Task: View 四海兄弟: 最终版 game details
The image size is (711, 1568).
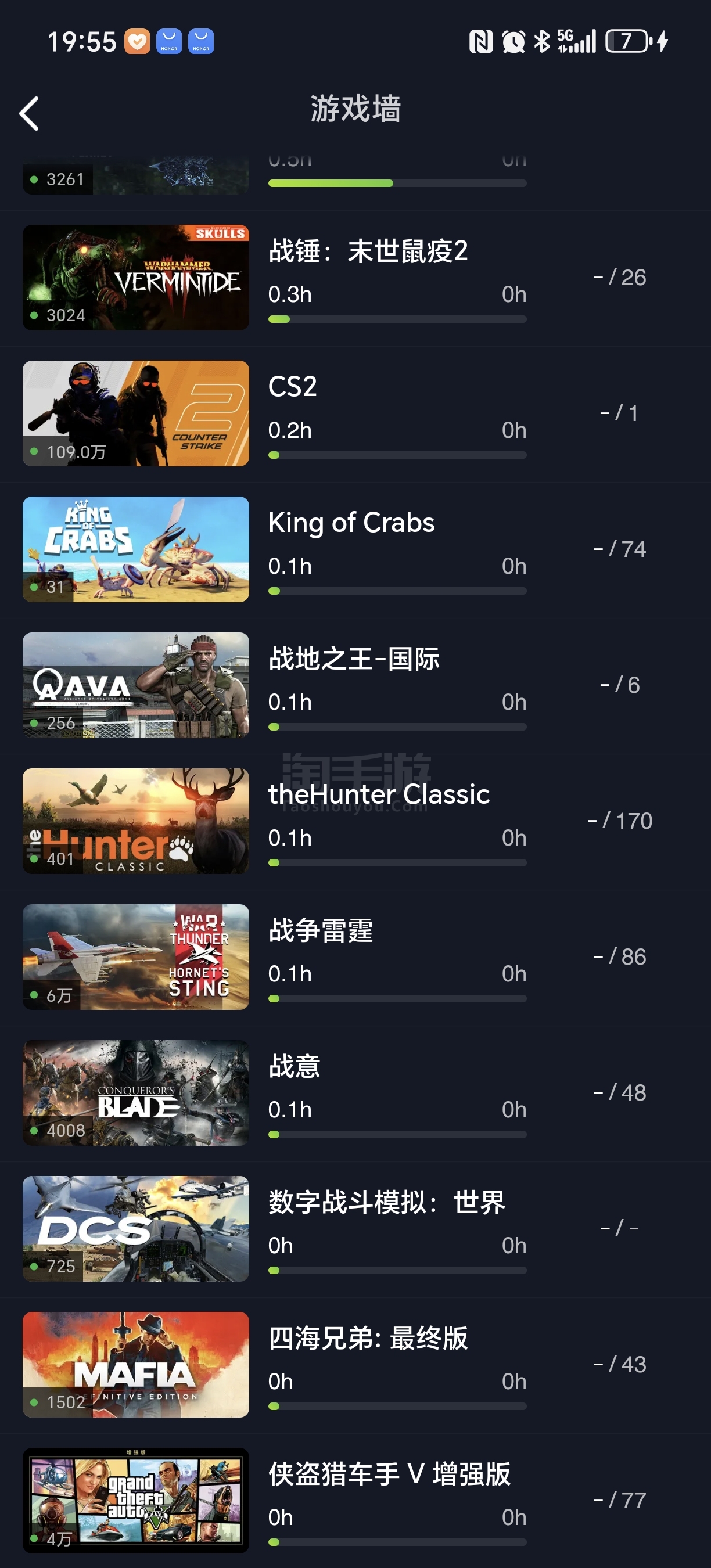Action: coord(355,1364)
